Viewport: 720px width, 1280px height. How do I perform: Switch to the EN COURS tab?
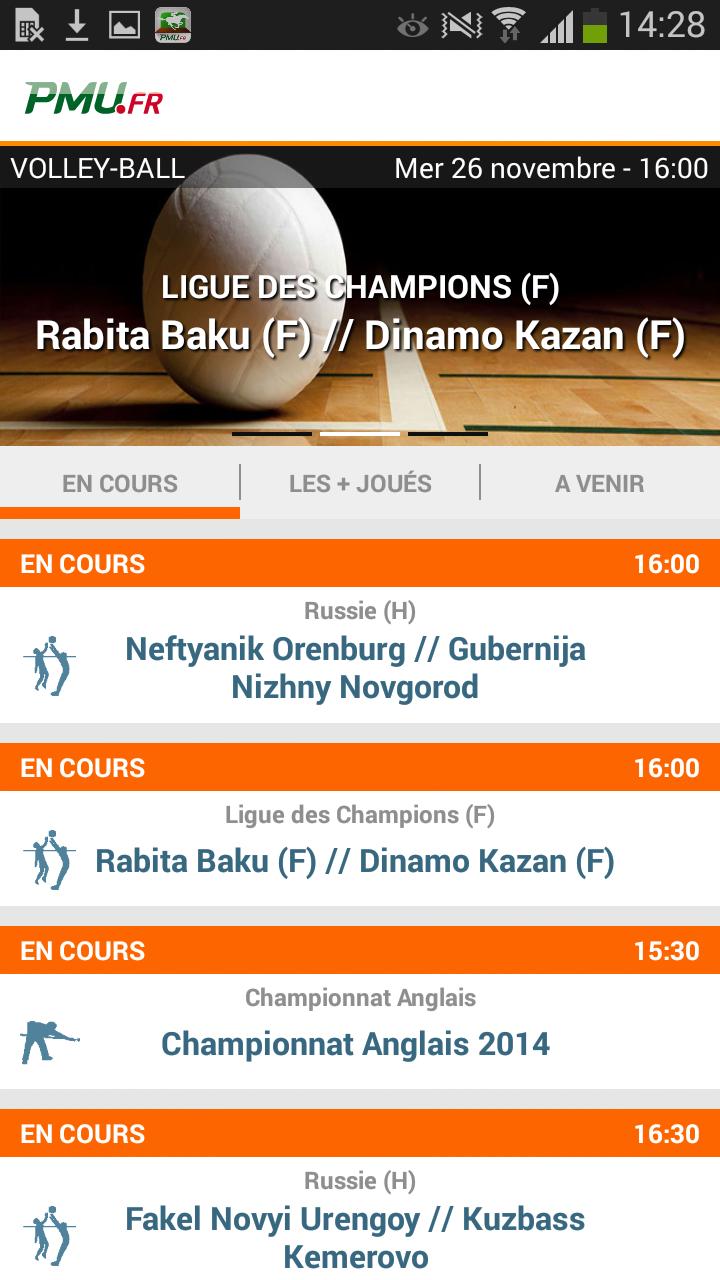pyautogui.click(x=120, y=484)
